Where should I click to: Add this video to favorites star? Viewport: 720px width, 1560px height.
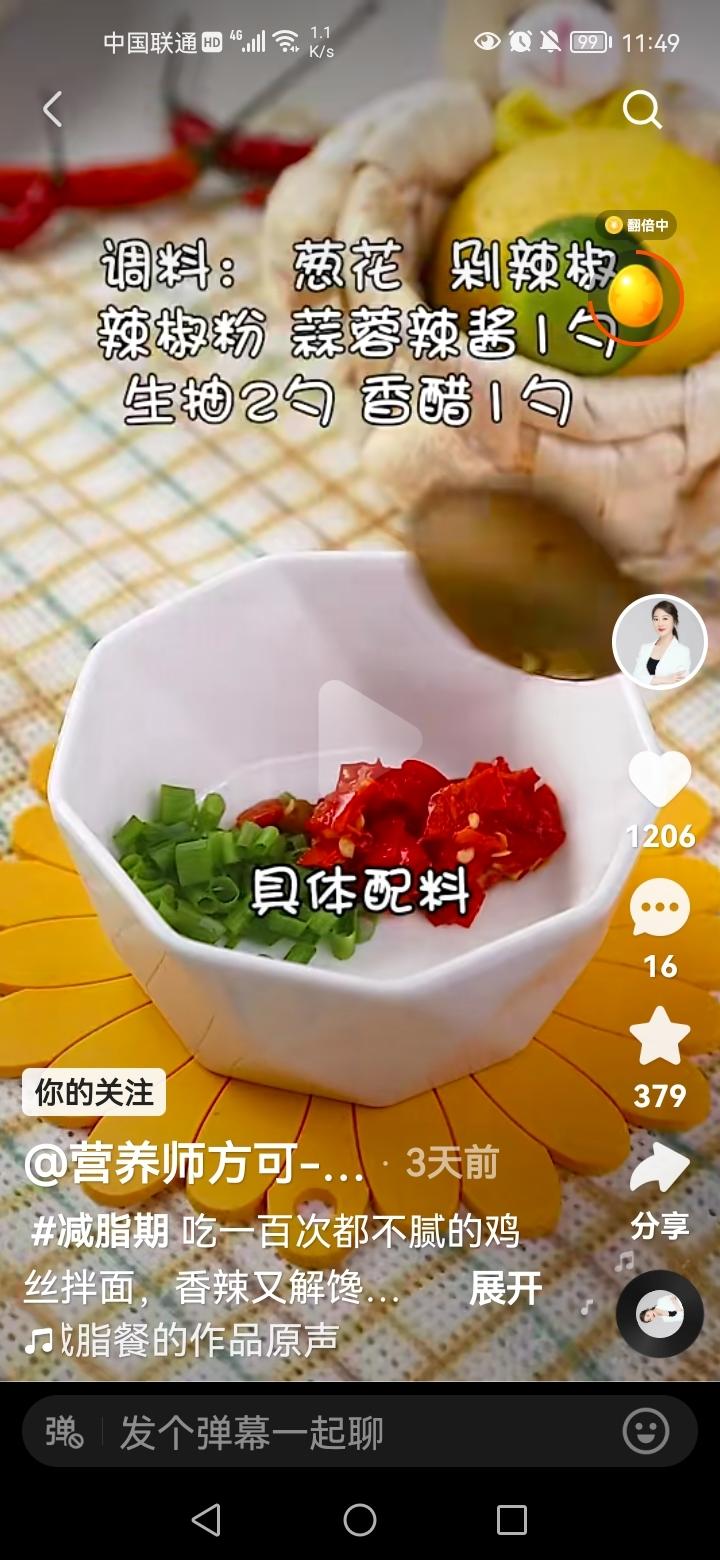click(x=660, y=1038)
